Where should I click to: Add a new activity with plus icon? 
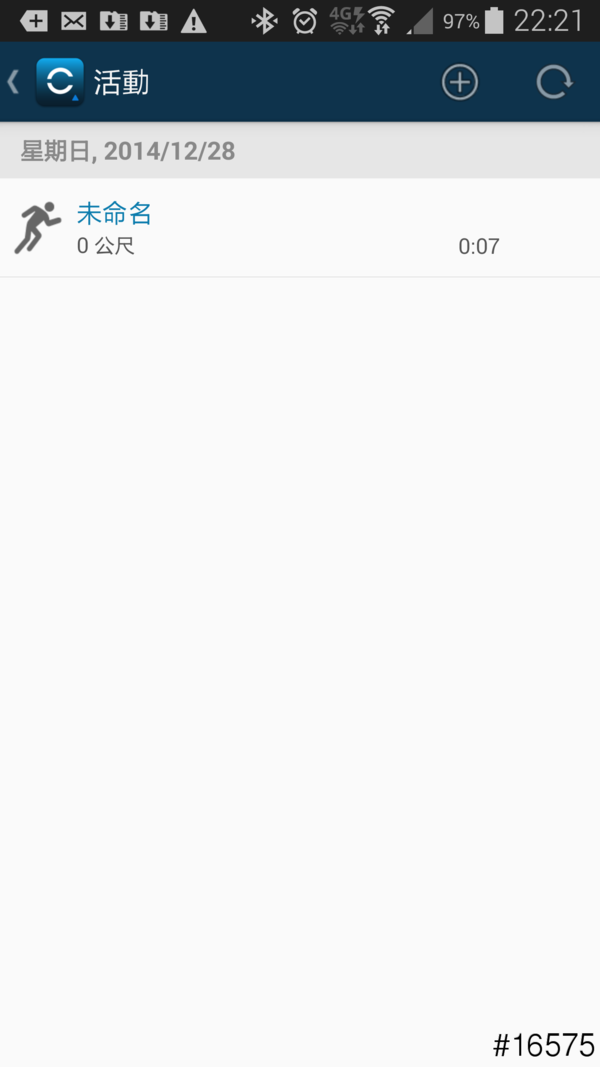pos(460,82)
